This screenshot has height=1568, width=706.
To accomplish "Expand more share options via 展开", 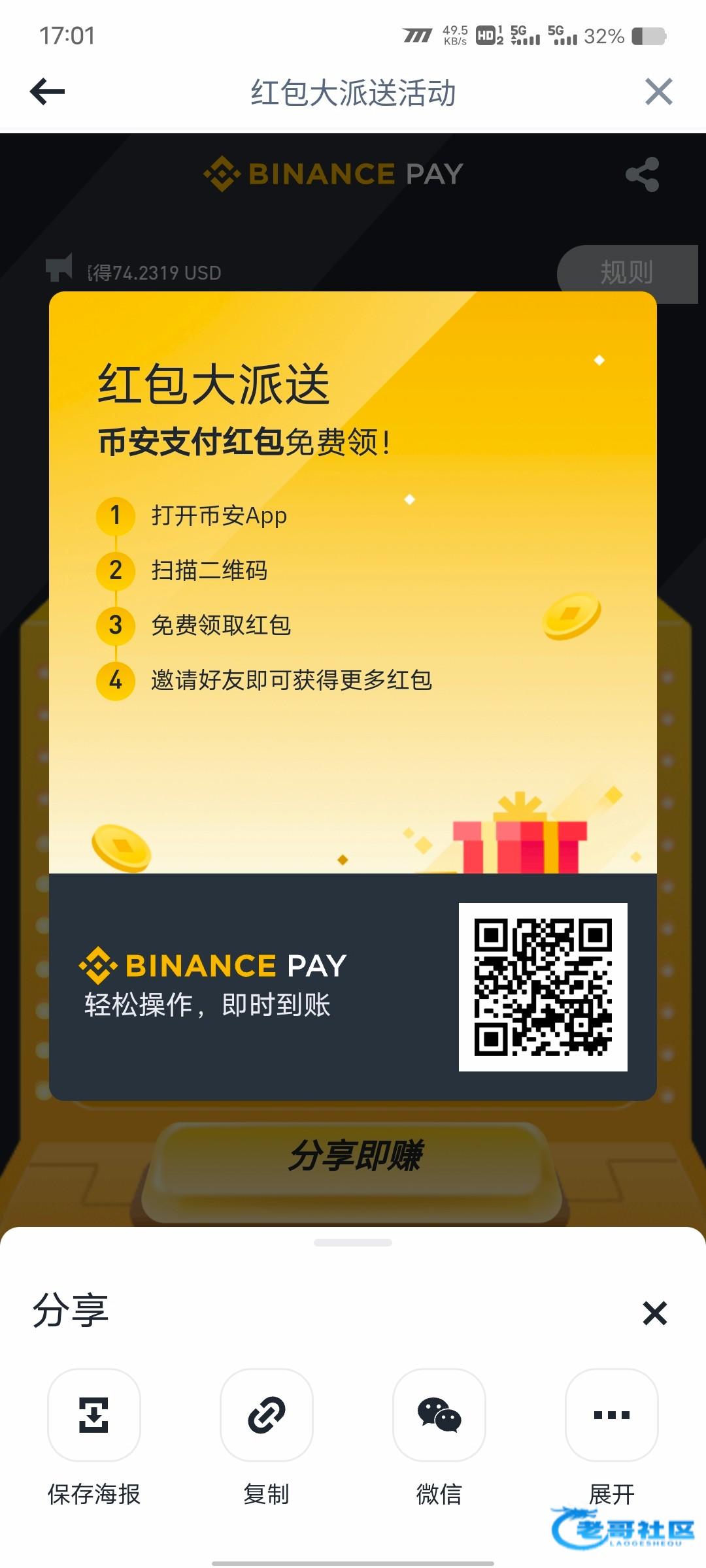I will [x=611, y=1415].
